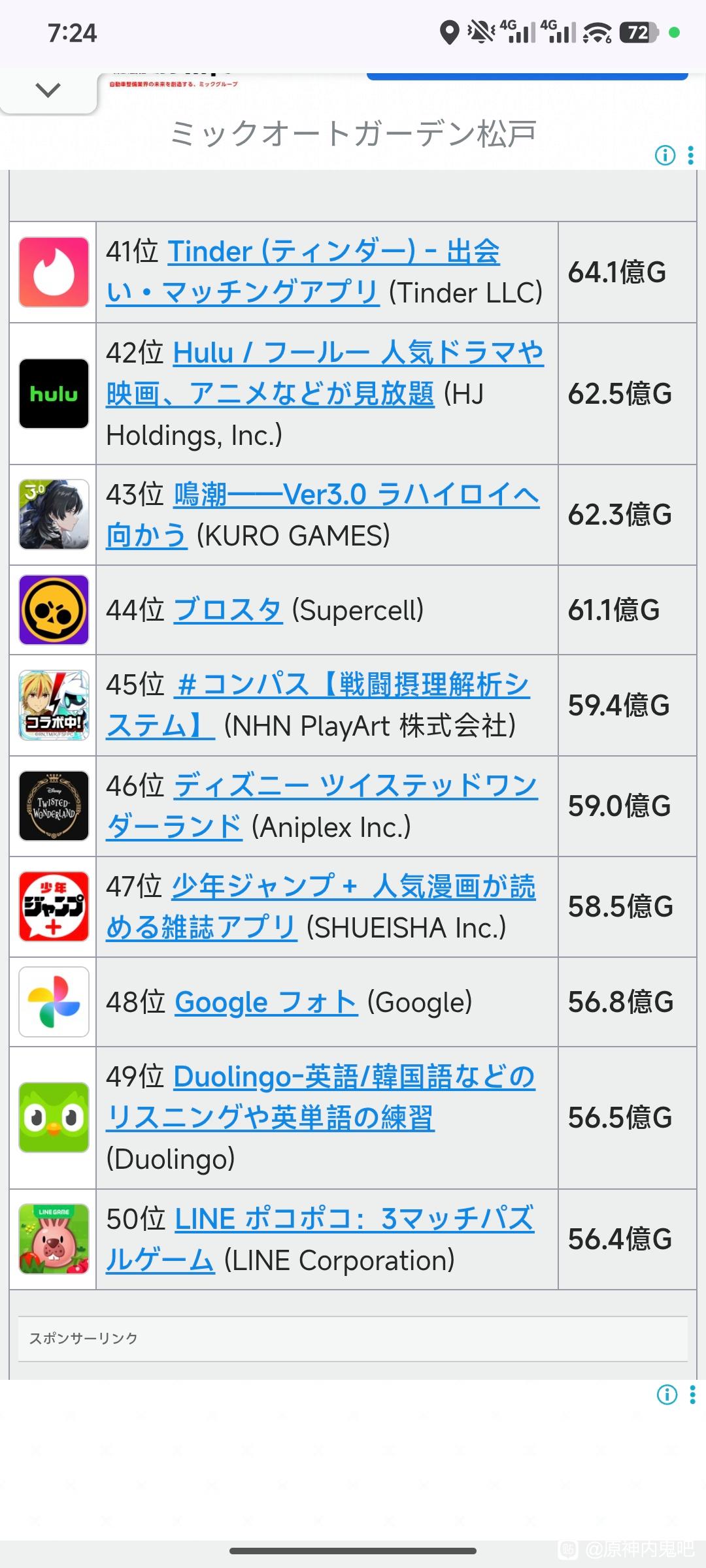The height and width of the screenshot is (1568, 706).
Task: Tap the ミックオートガーデン松戸 ad title
Action: click(x=353, y=134)
